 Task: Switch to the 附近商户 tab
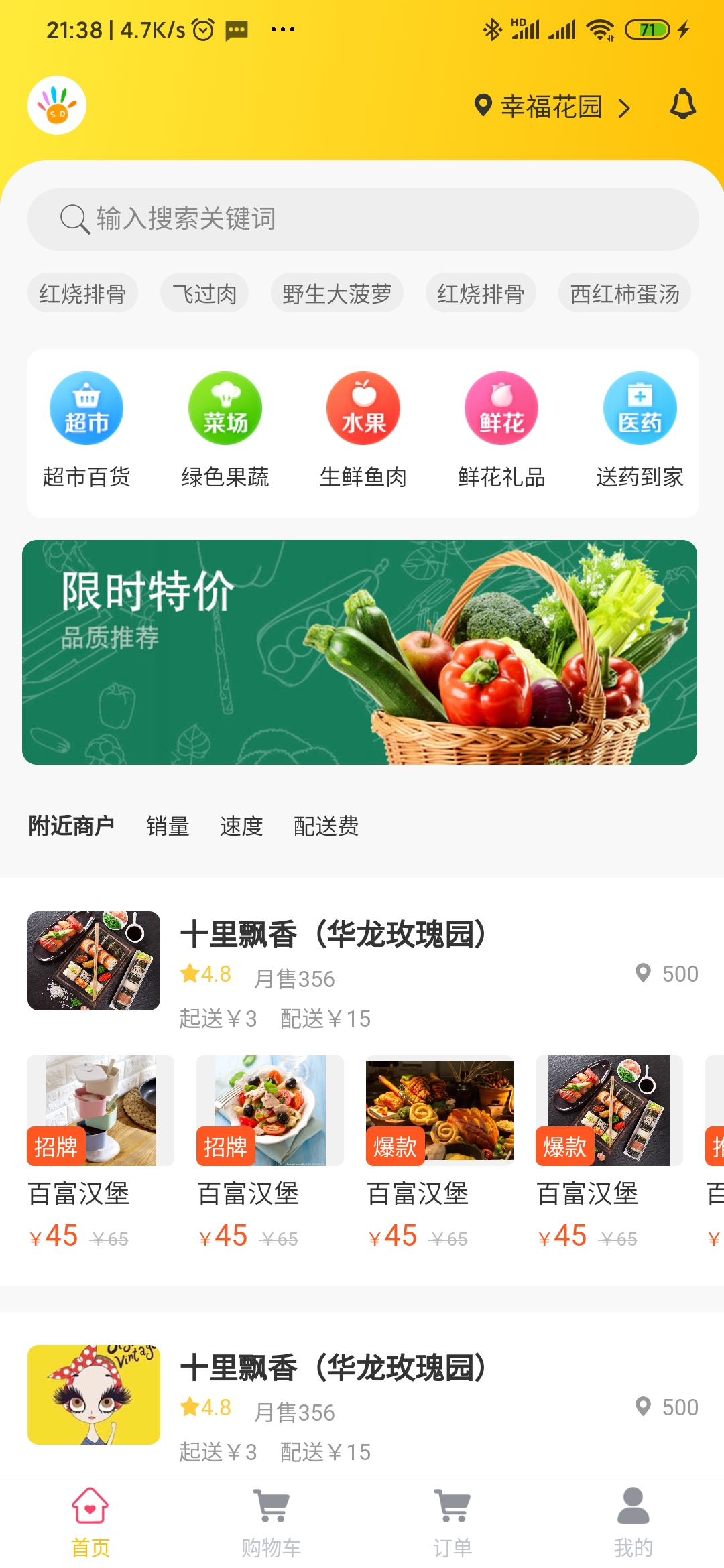(x=71, y=826)
